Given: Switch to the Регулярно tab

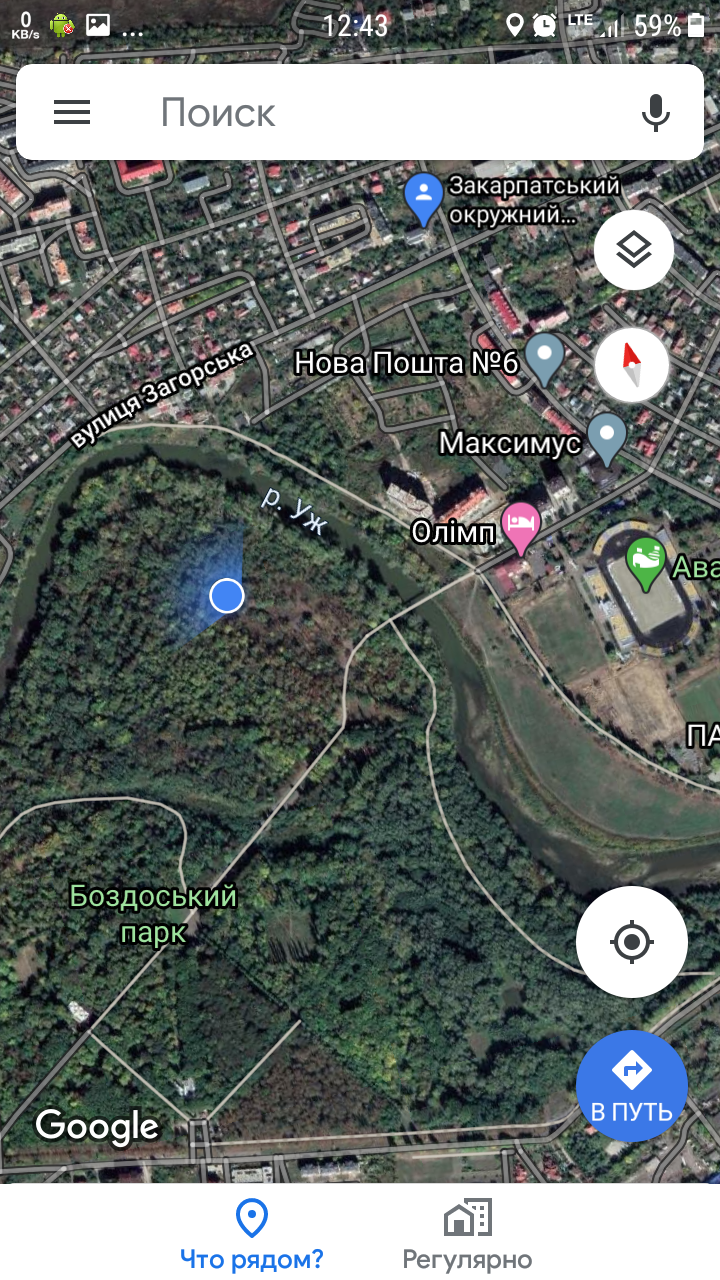Looking at the screenshot, I should point(467,1234).
